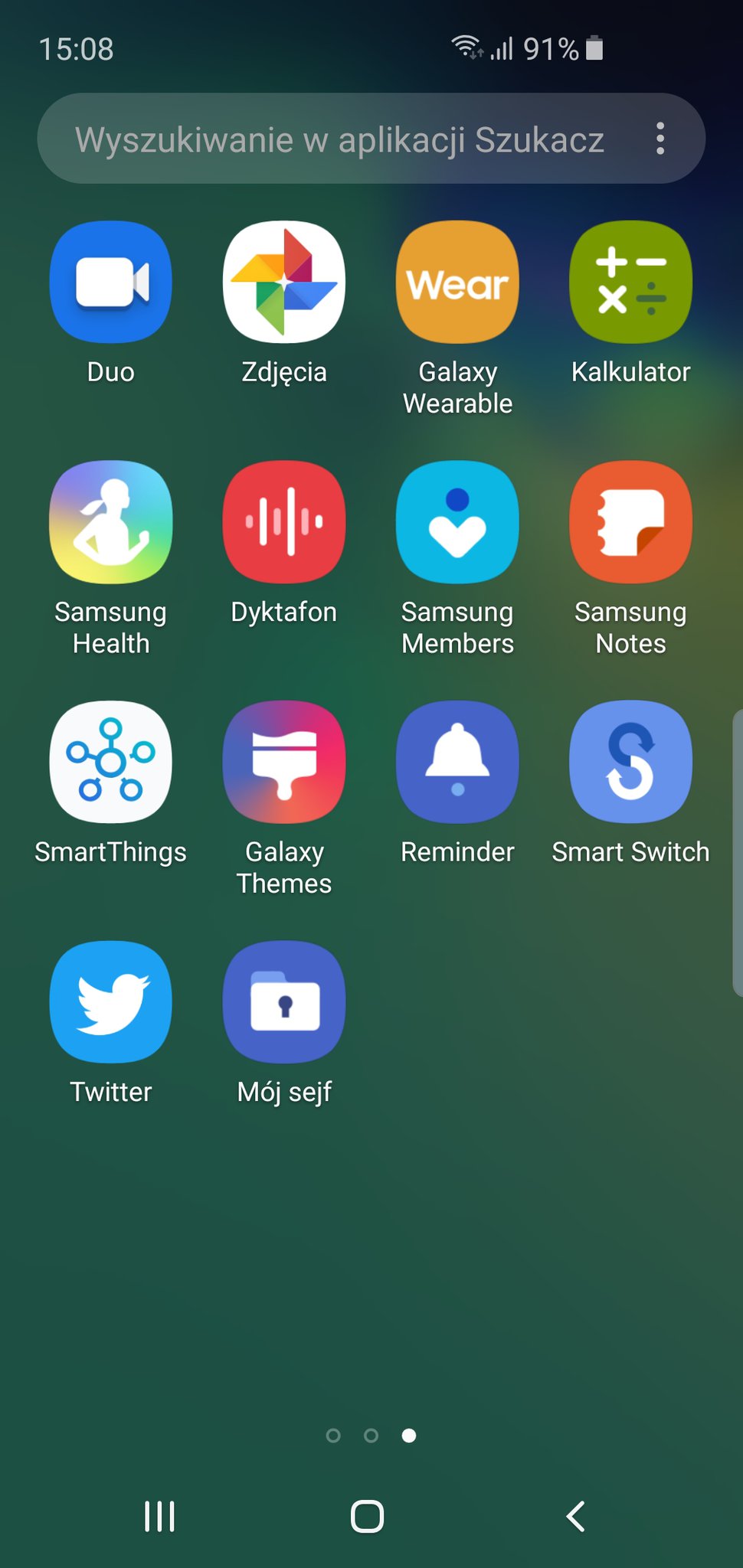Open recent apps from navigation bar
The height and width of the screenshot is (1568, 743).
[x=159, y=1516]
